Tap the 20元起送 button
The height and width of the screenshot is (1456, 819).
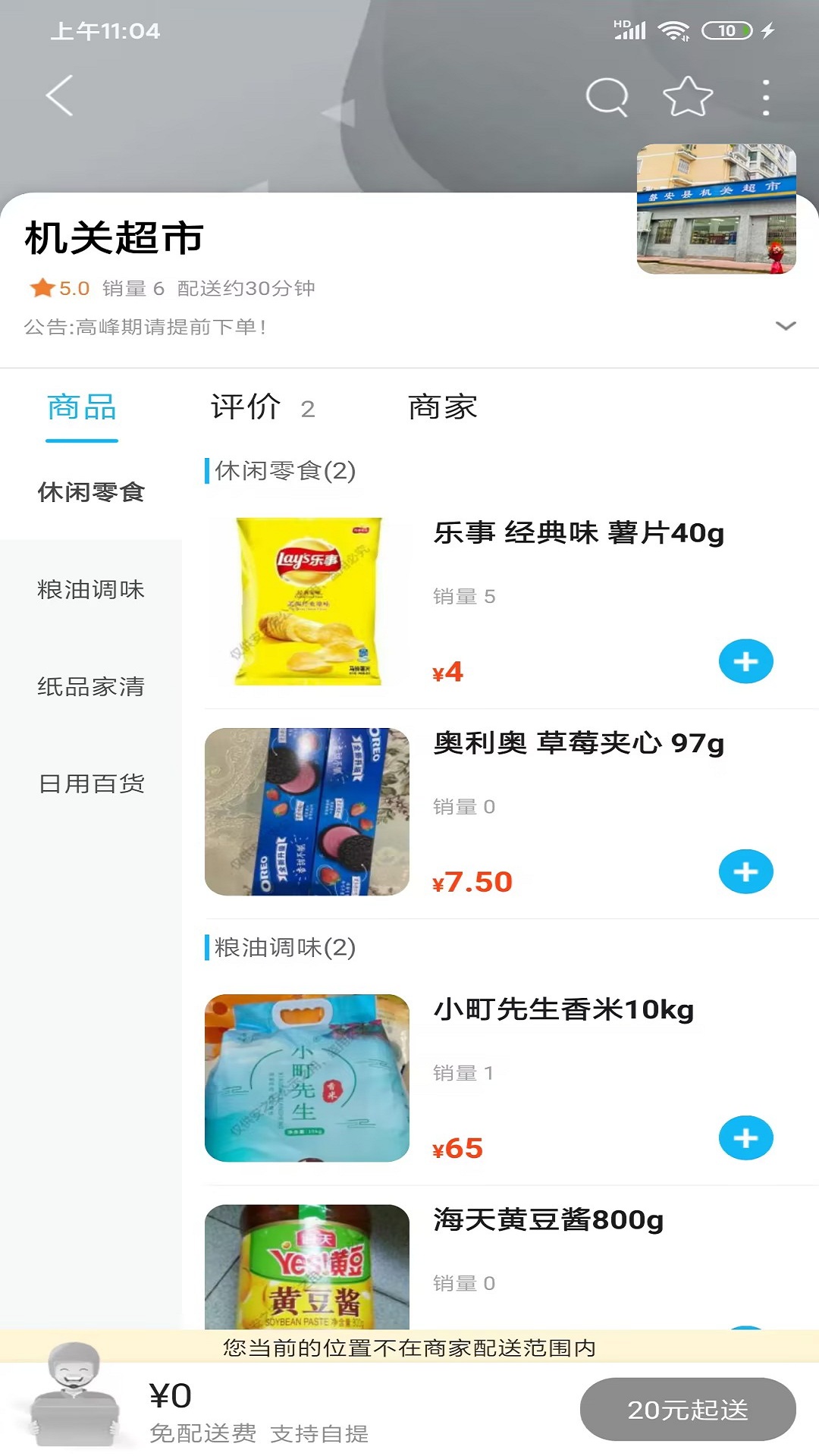687,1408
